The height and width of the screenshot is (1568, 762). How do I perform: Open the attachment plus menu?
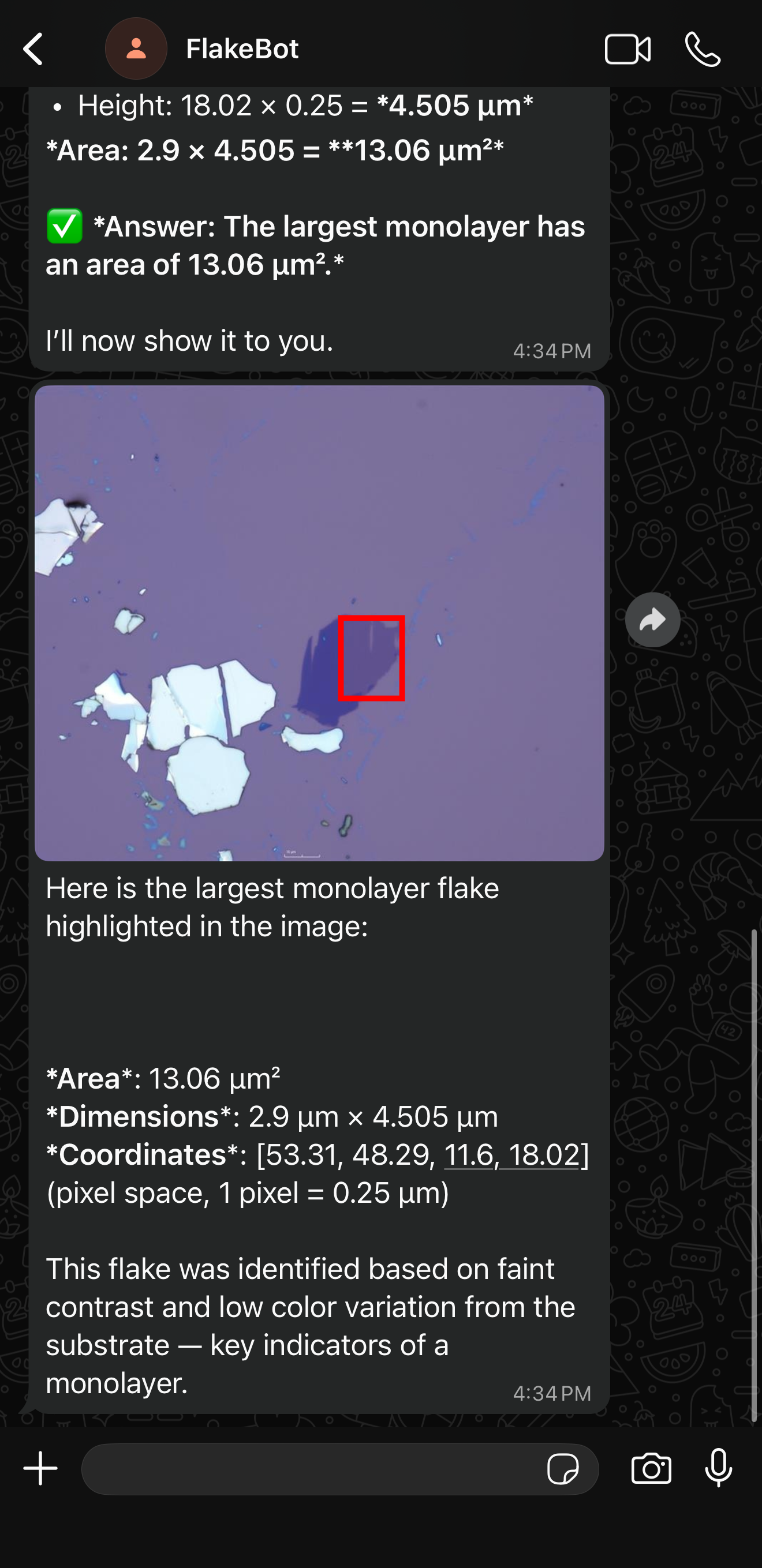[40, 1468]
